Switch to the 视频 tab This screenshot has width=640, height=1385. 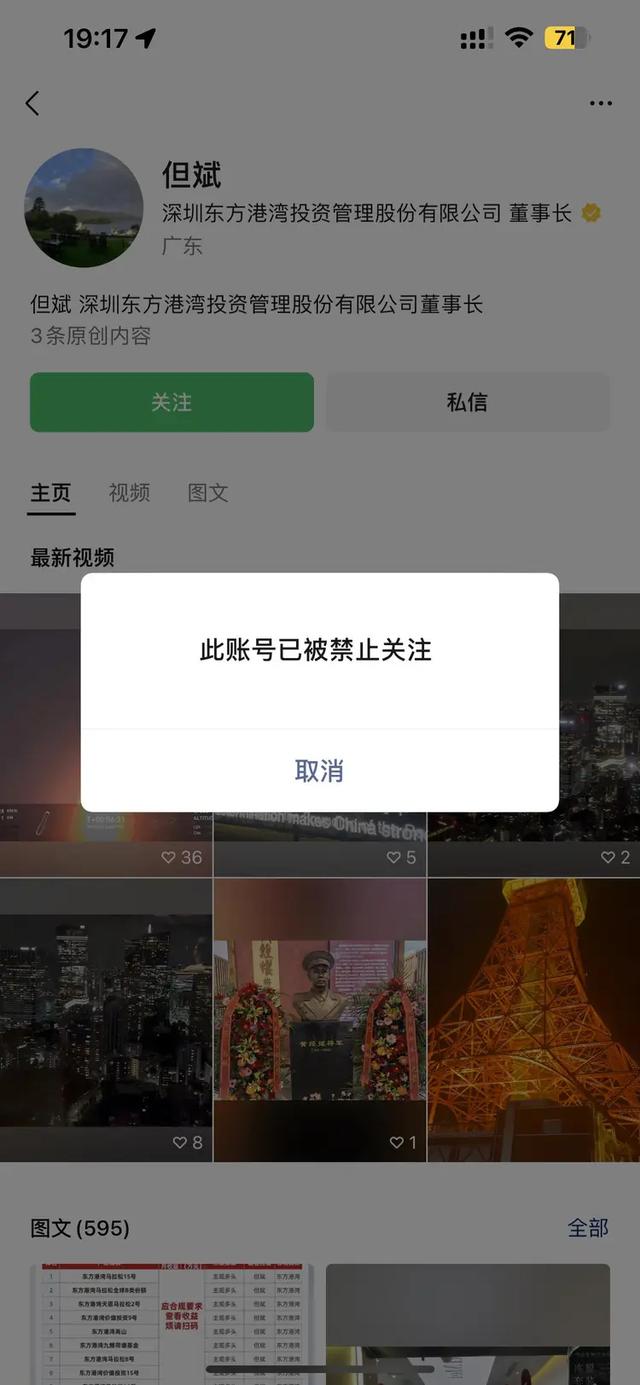click(129, 492)
